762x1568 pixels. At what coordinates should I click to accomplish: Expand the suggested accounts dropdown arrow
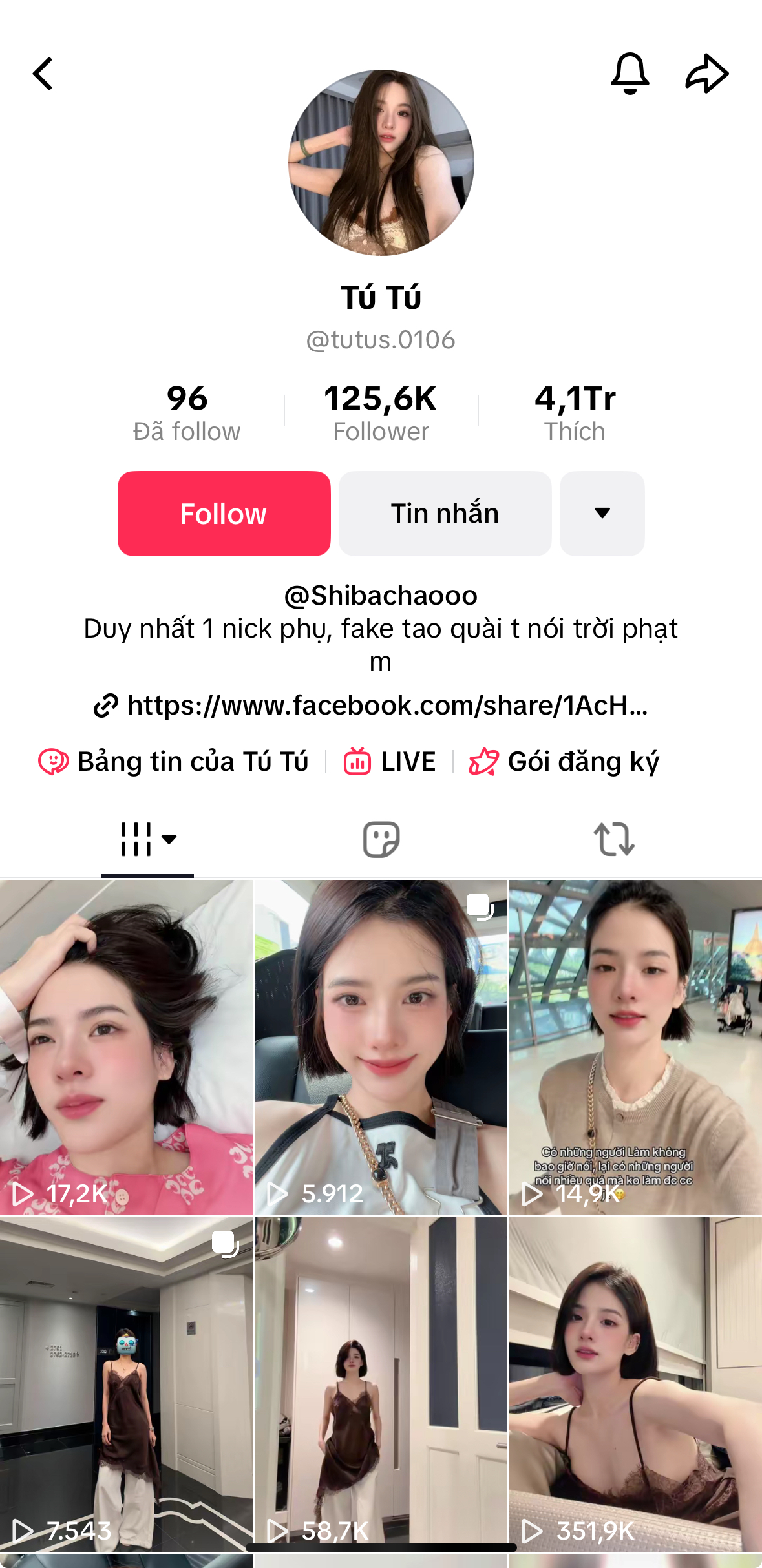click(x=602, y=514)
